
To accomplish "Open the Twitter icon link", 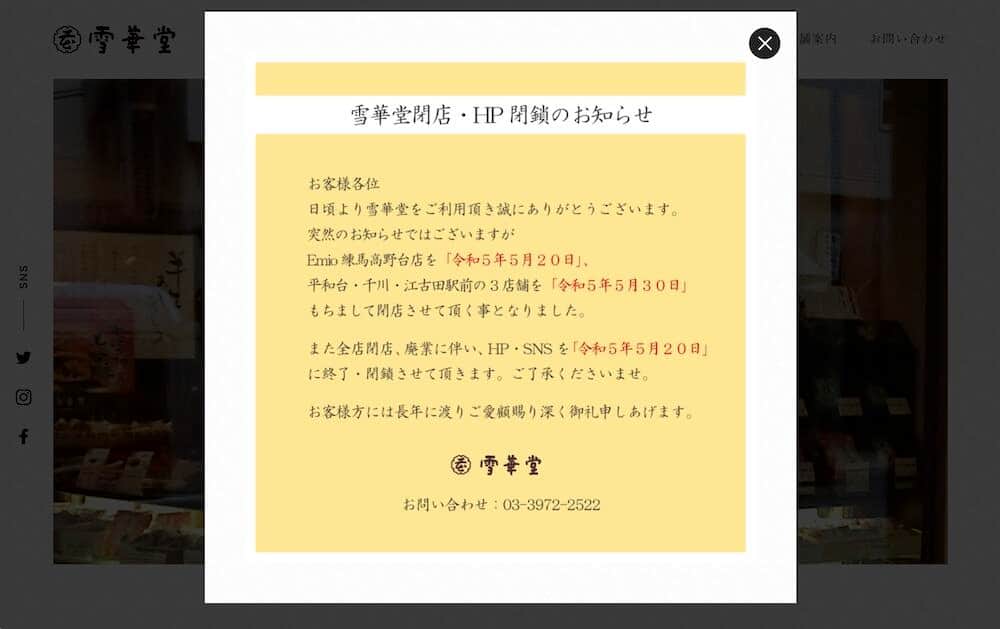I will click(23, 358).
